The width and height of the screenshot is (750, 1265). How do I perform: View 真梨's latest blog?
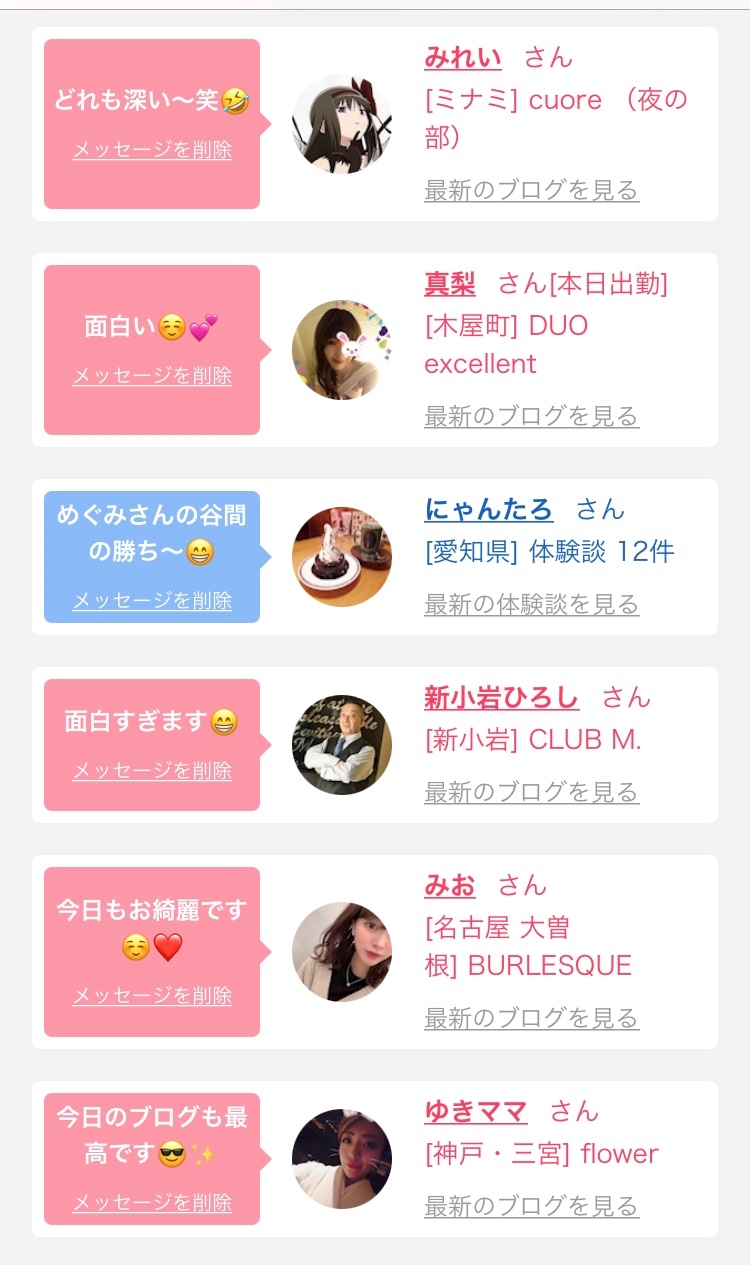point(531,416)
